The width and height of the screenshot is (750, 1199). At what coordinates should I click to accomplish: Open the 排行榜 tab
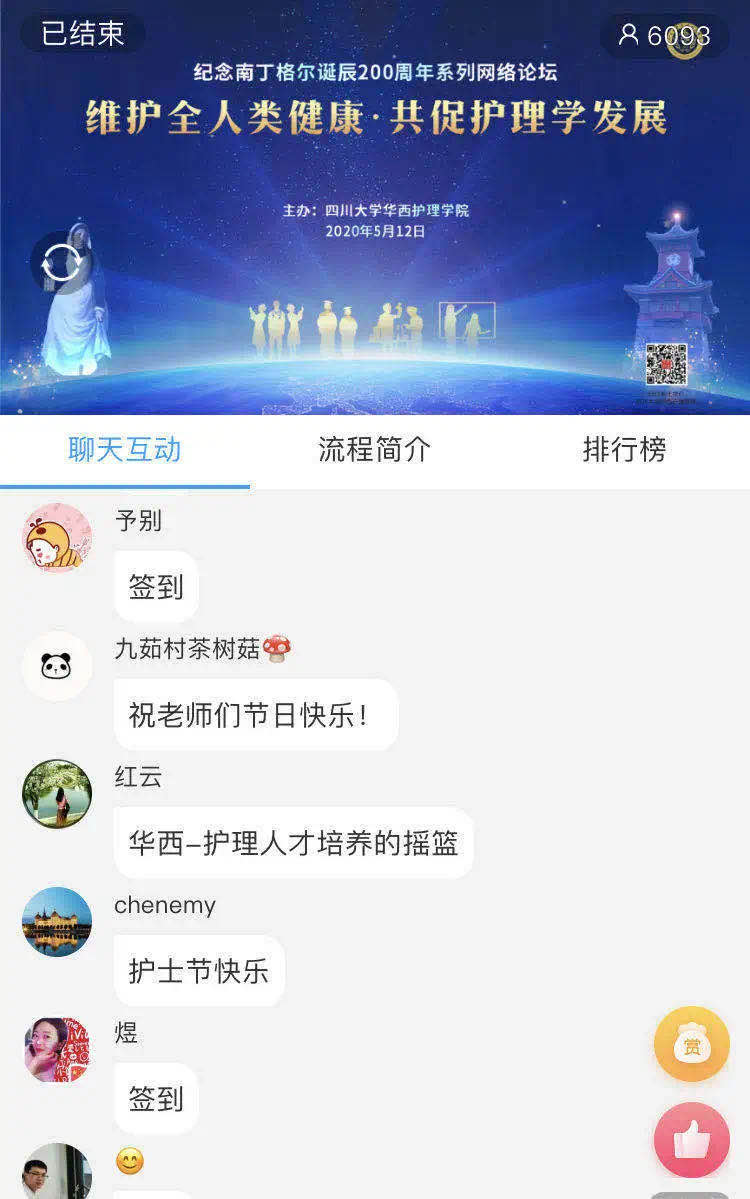[624, 450]
